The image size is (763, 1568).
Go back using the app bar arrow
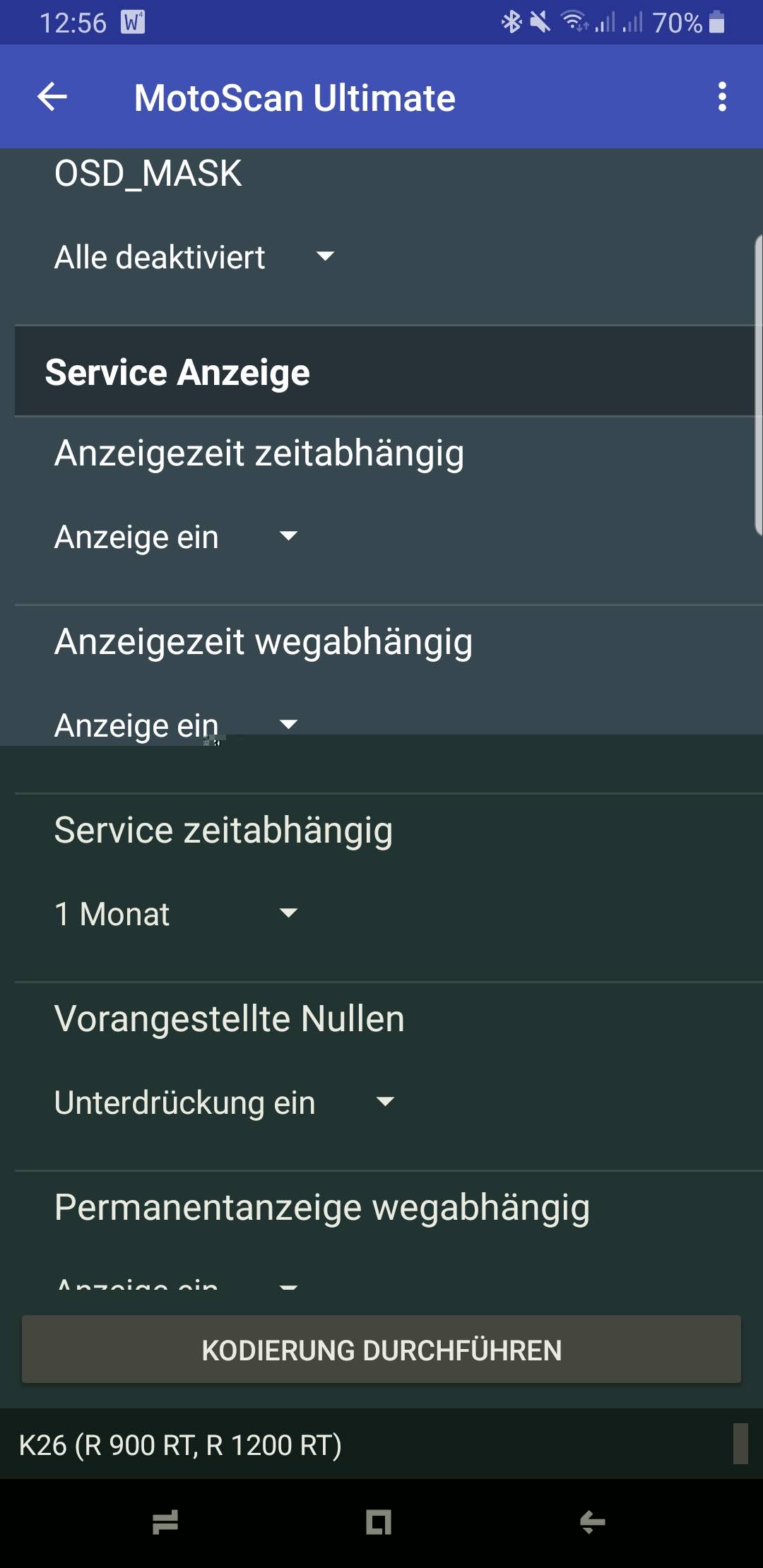[x=52, y=97]
